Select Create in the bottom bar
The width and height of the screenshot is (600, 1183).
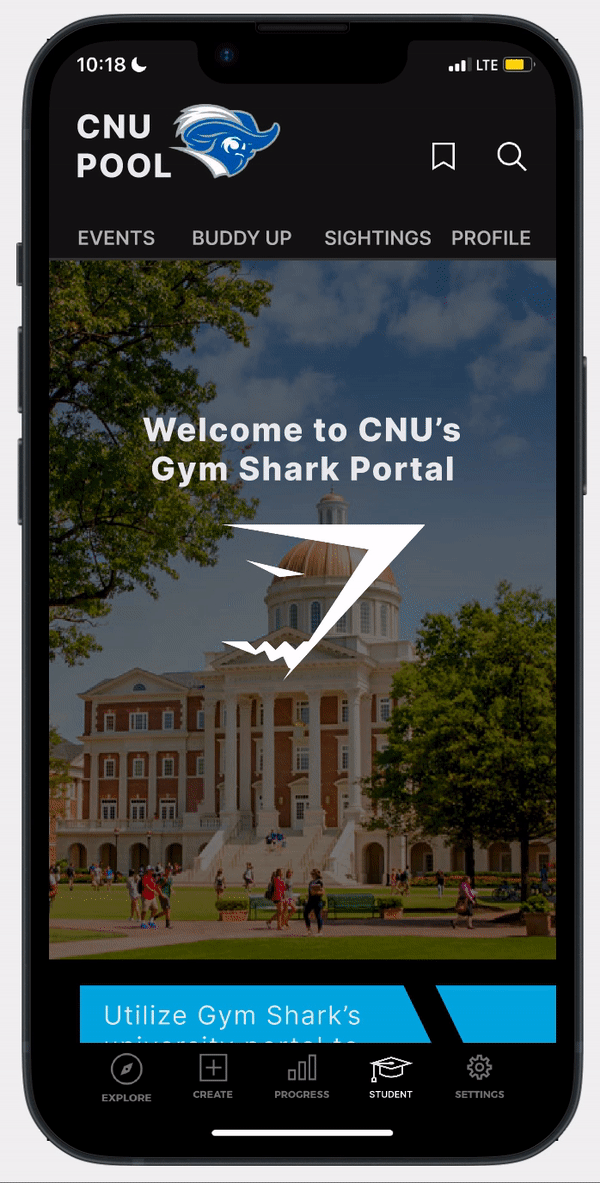[x=212, y=1076]
